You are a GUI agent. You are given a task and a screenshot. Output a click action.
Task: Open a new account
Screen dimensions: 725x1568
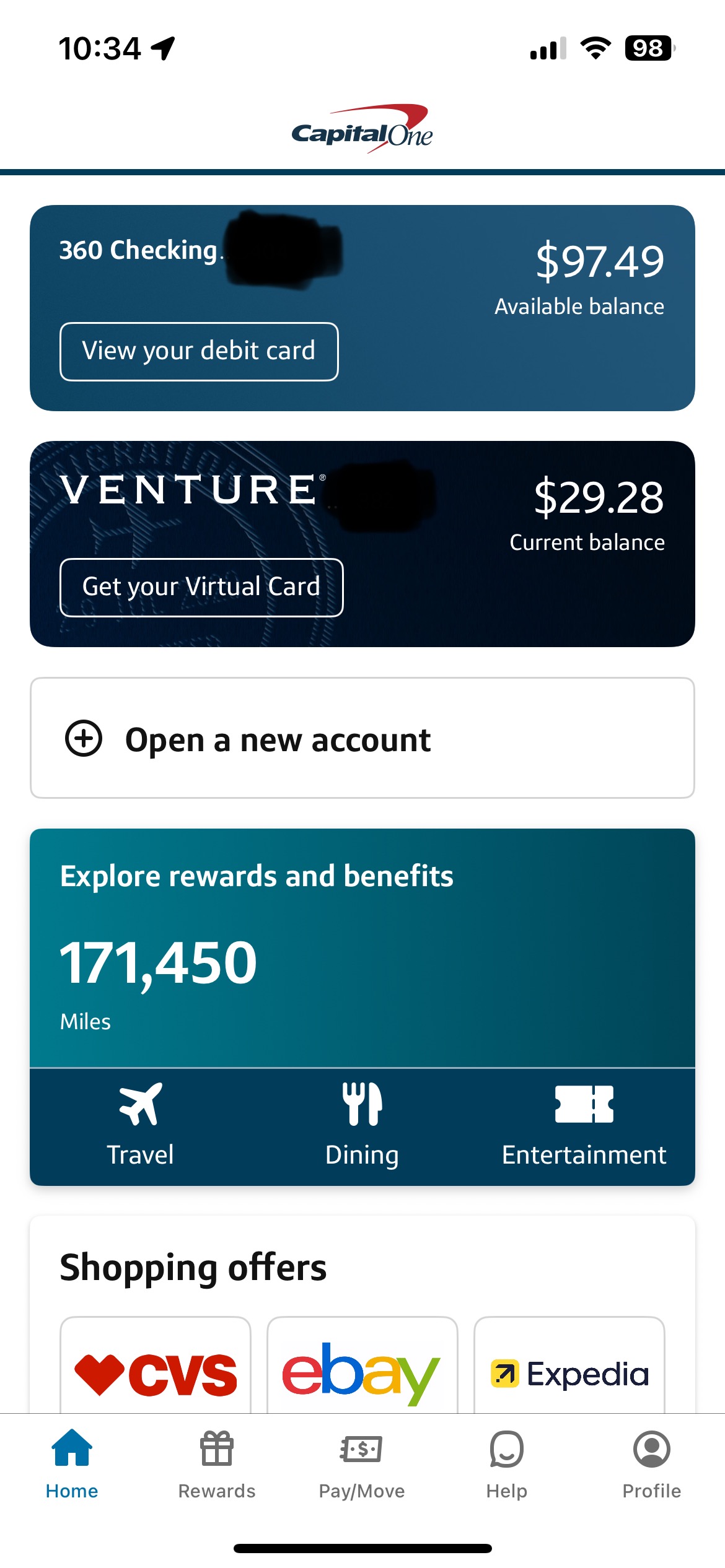pos(362,738)
